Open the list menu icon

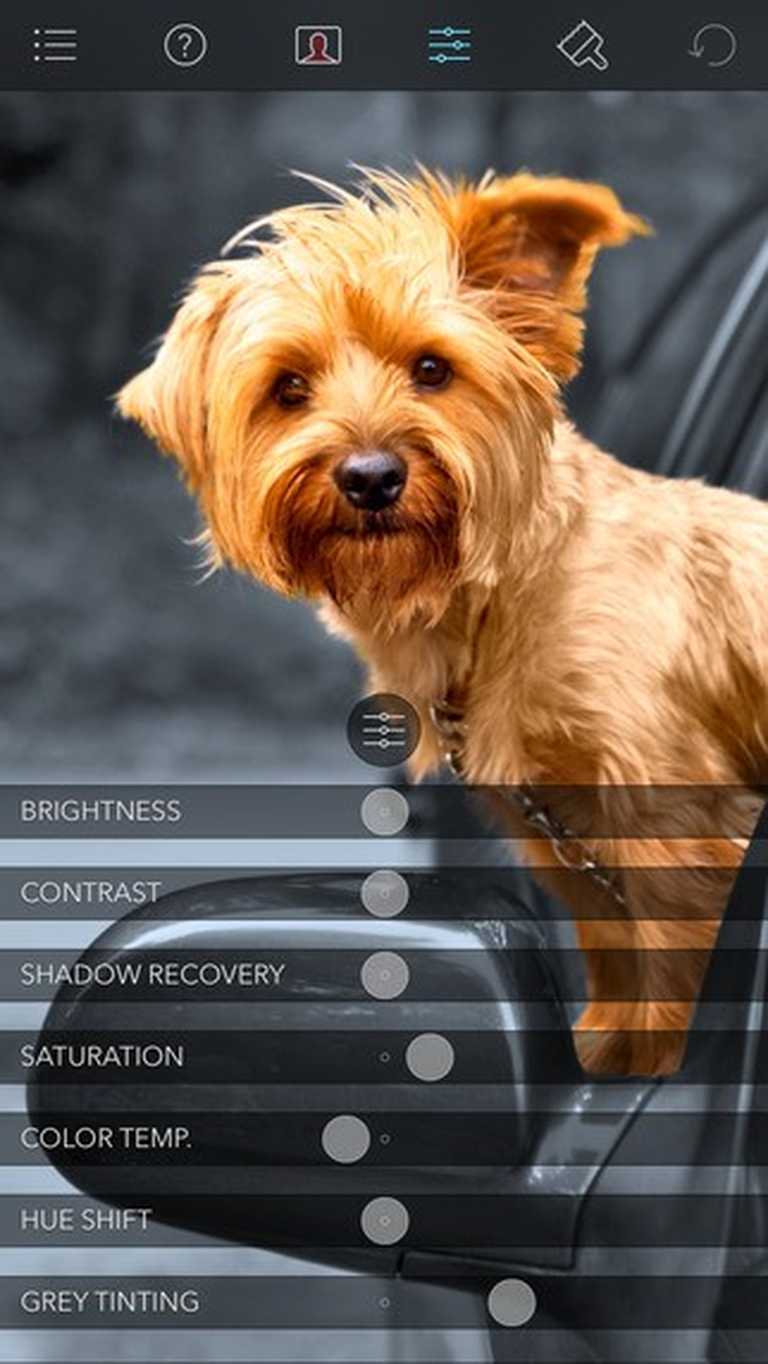click(54, 45)
